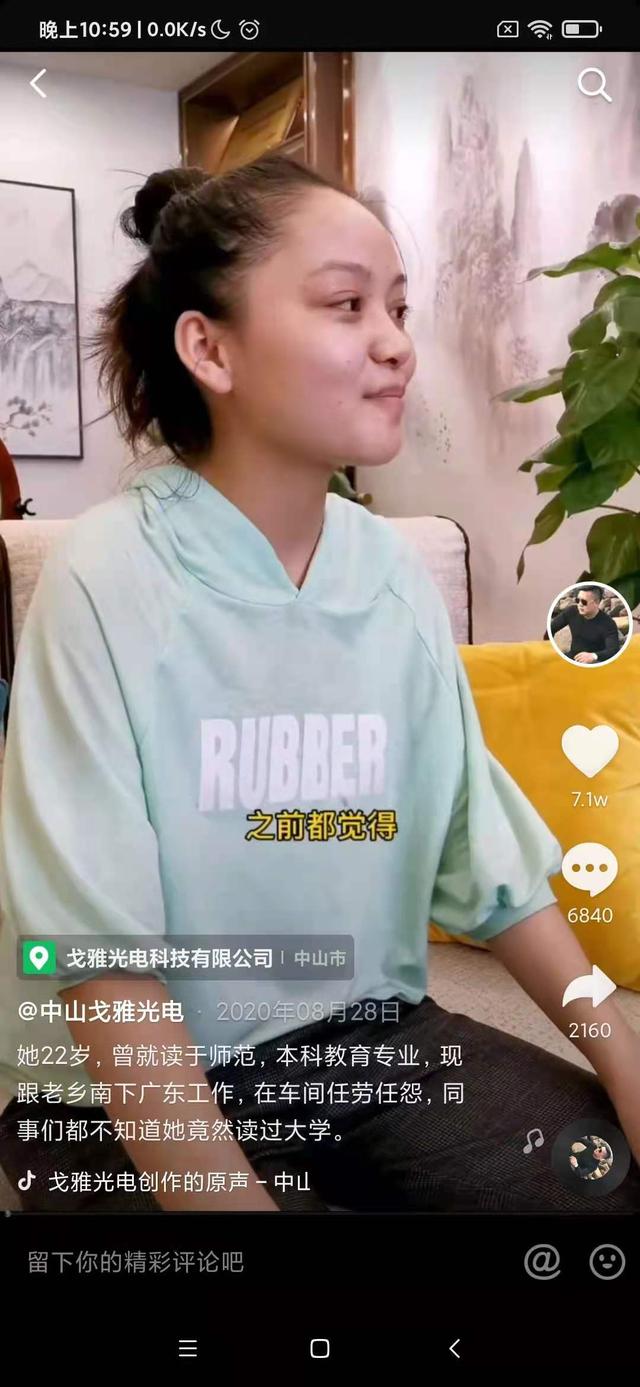Share this video via the arrow icon

(590, 989)
